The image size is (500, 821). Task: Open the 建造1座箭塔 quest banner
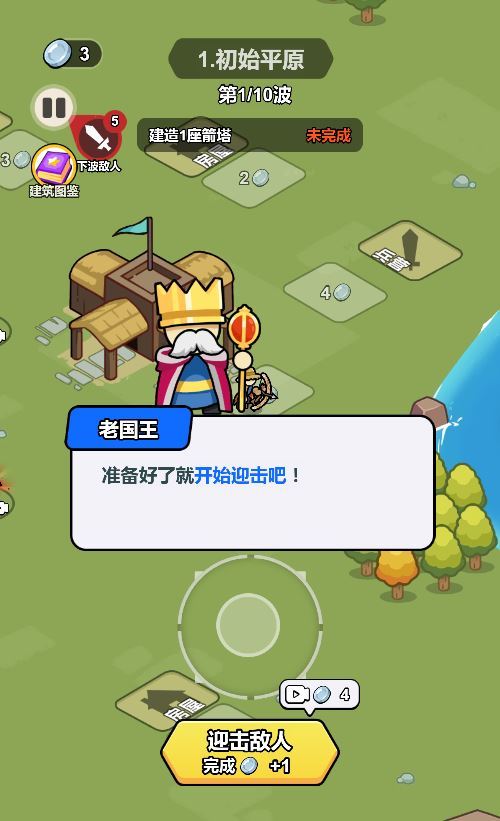pyautogui.click(x=250, y=135)
